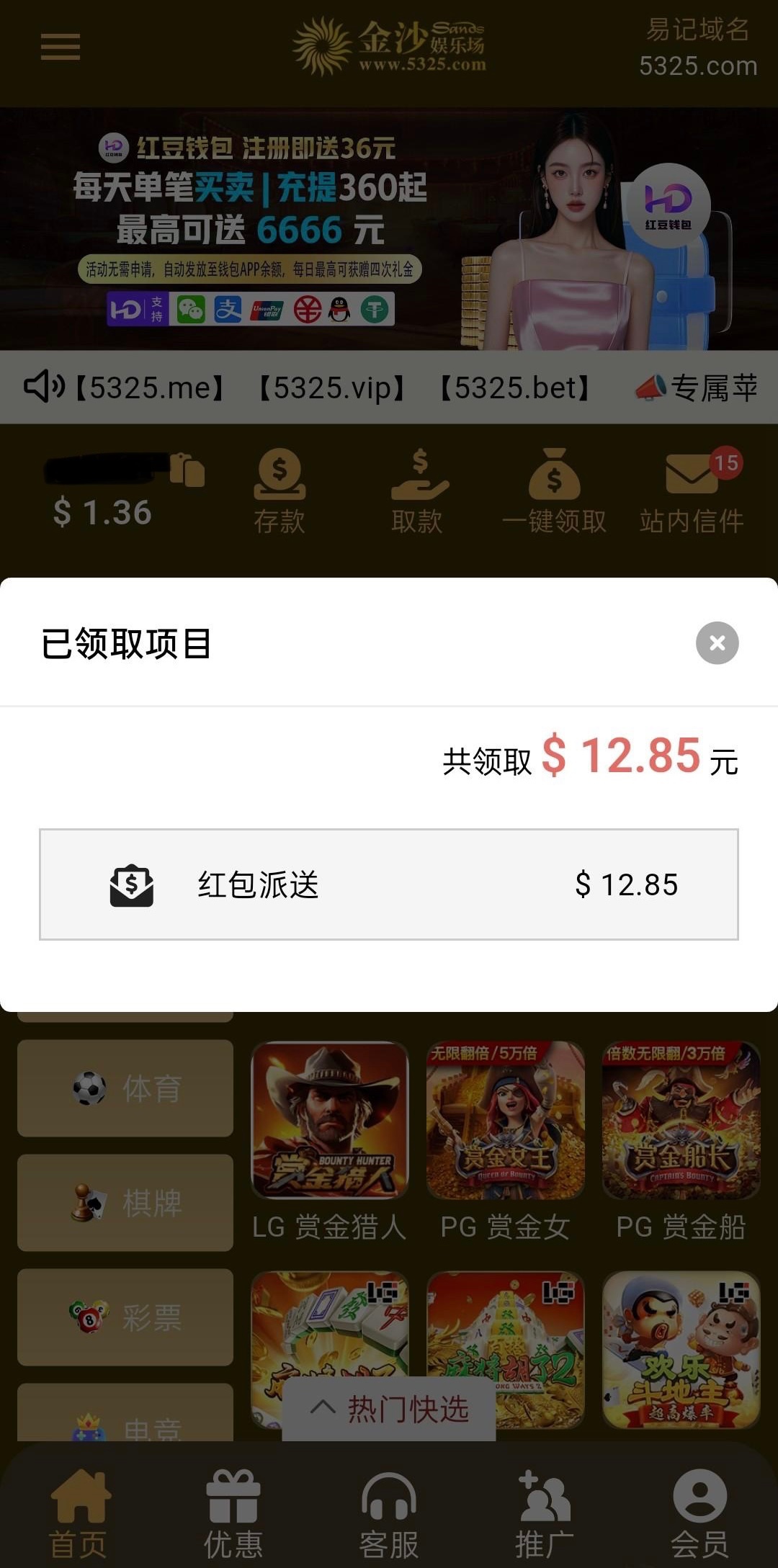The width and height of the screenshot is (778, 1568).
Task: Open 取款 withdrawal
Action: (418, 490)
